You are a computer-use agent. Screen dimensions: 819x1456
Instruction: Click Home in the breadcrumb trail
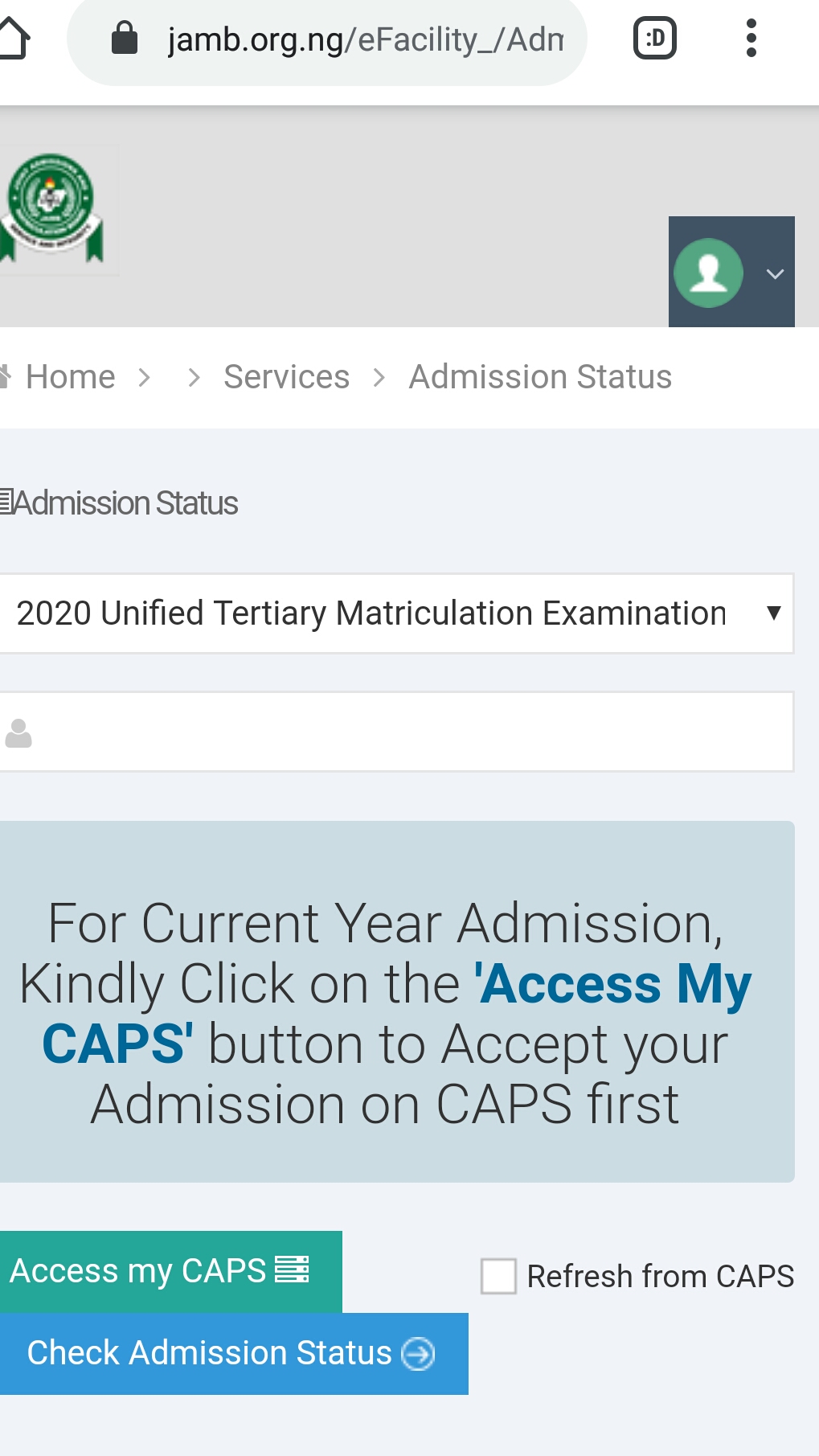(x=70, y=375)
